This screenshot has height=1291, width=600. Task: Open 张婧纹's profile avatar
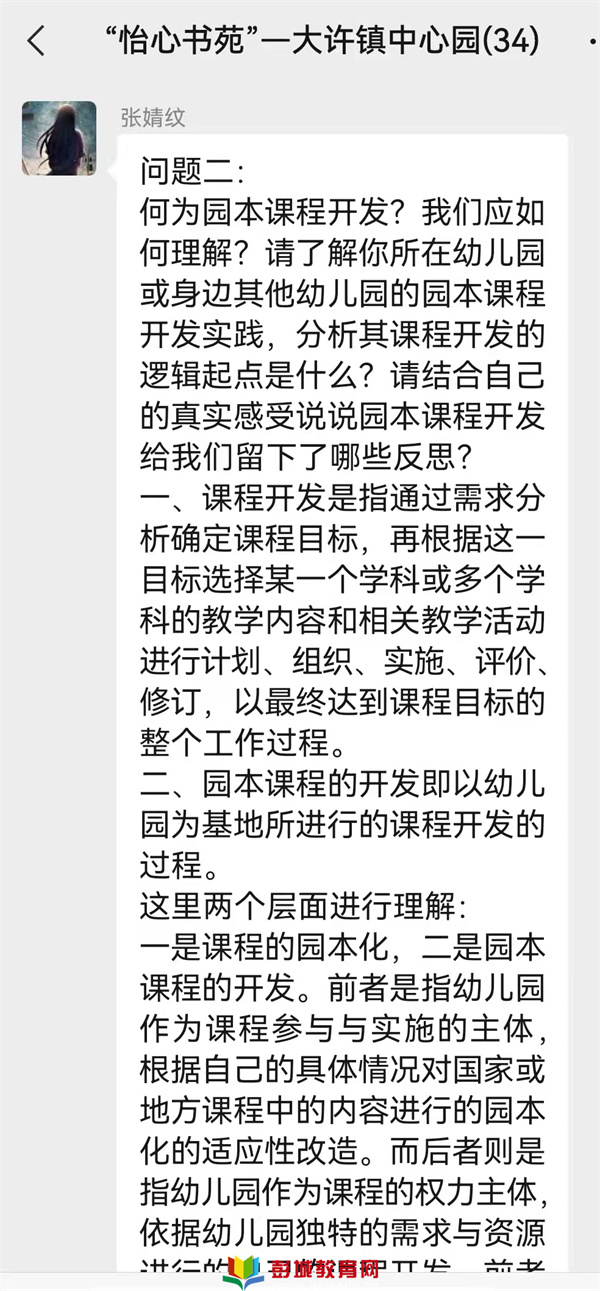59,138
